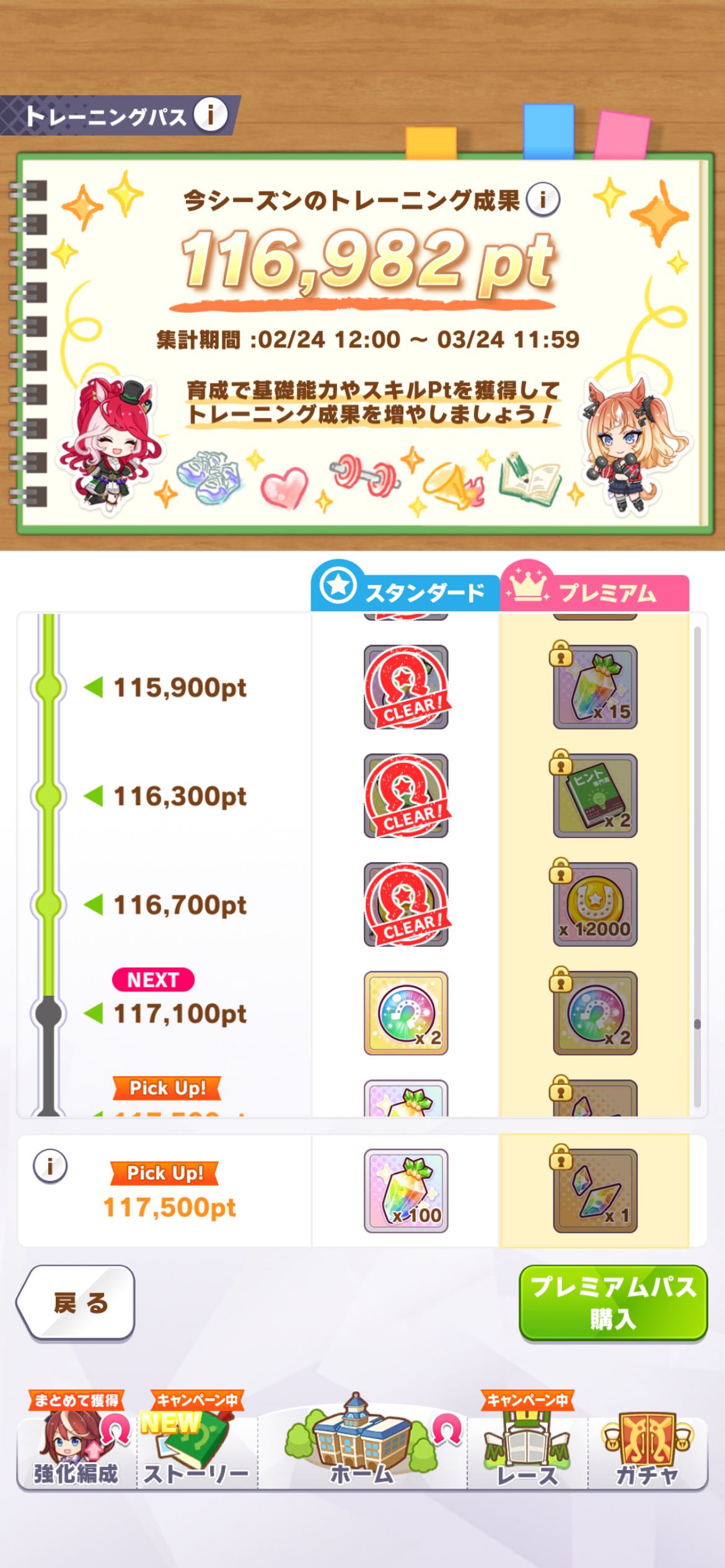Image resolution: width=725 pixels, height=1568 pixels.
Task: Open the ガチャ tab
Action: pyautogui.click(x=648, y=1452)
